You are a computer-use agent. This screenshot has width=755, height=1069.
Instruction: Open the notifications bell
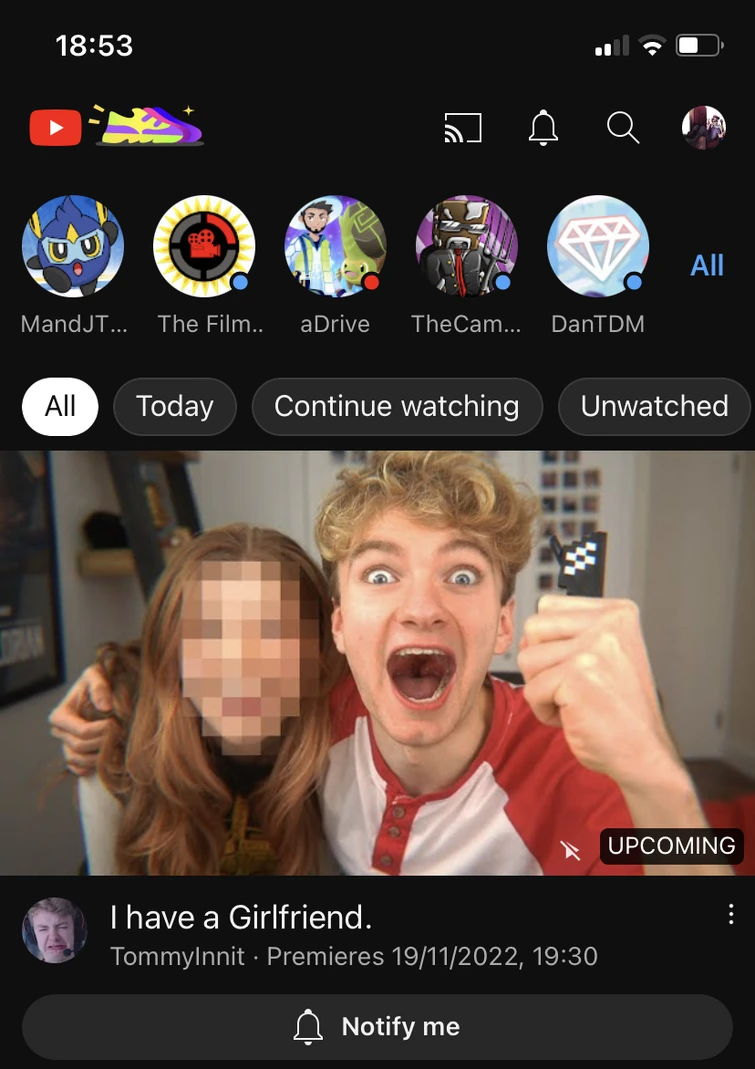click(543, 127)
